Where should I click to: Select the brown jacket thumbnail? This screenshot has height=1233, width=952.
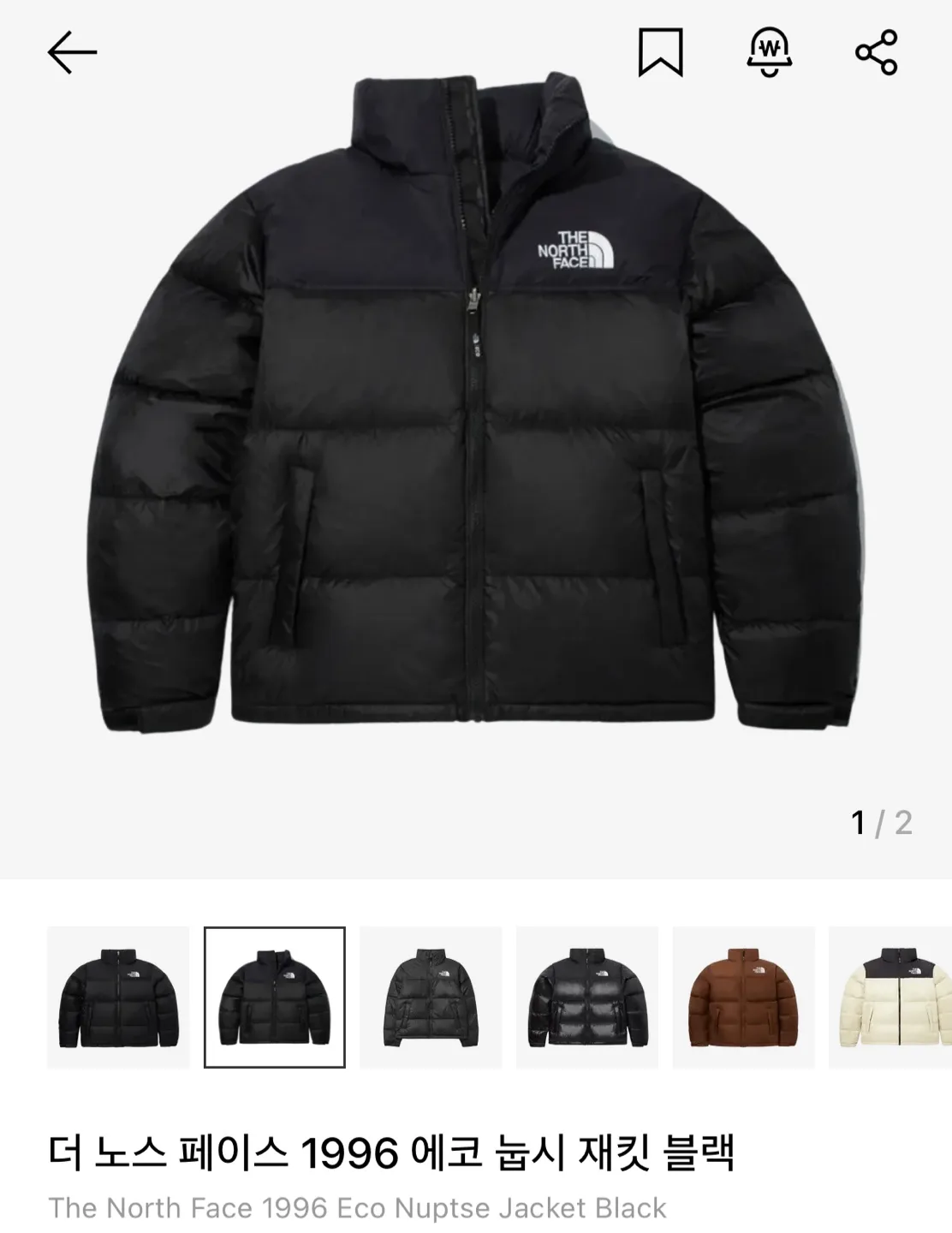tap(743, 998)
